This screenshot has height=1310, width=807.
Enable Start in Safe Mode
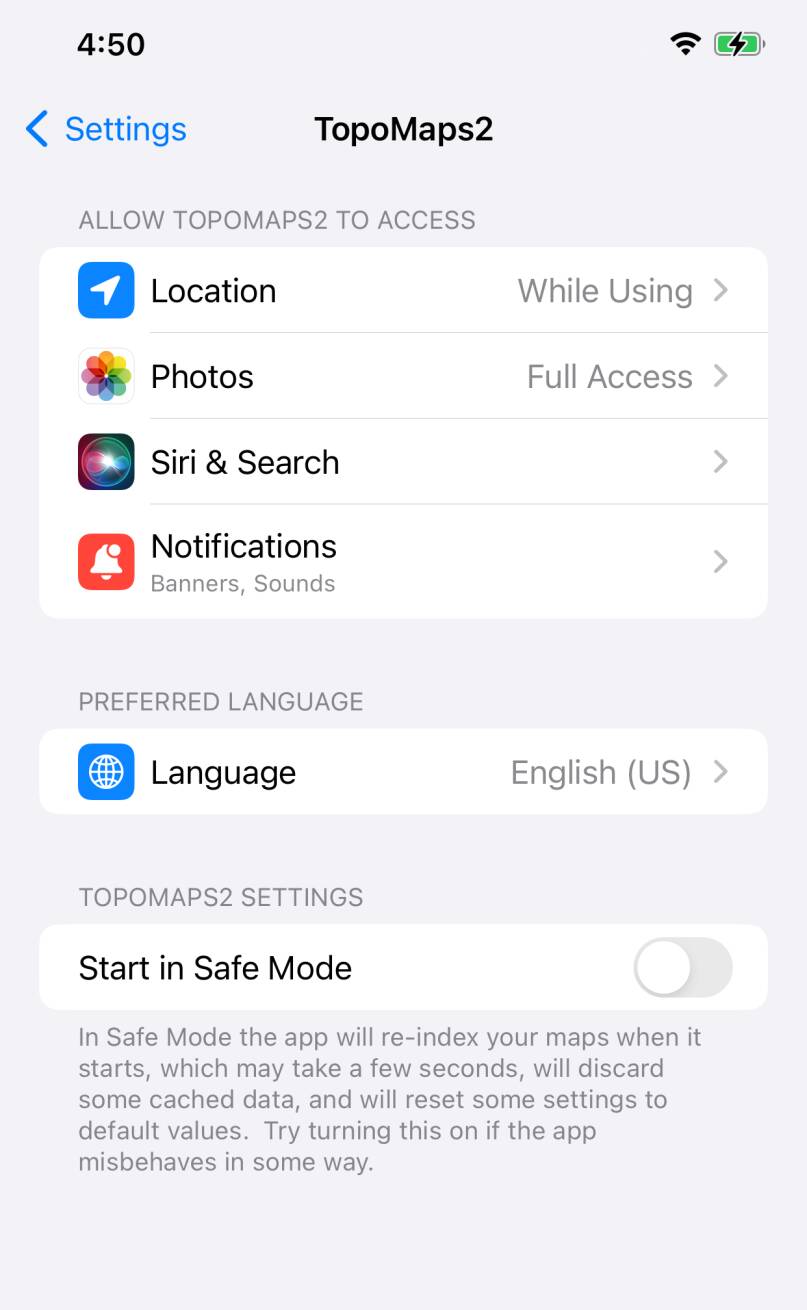pos(682,967)
